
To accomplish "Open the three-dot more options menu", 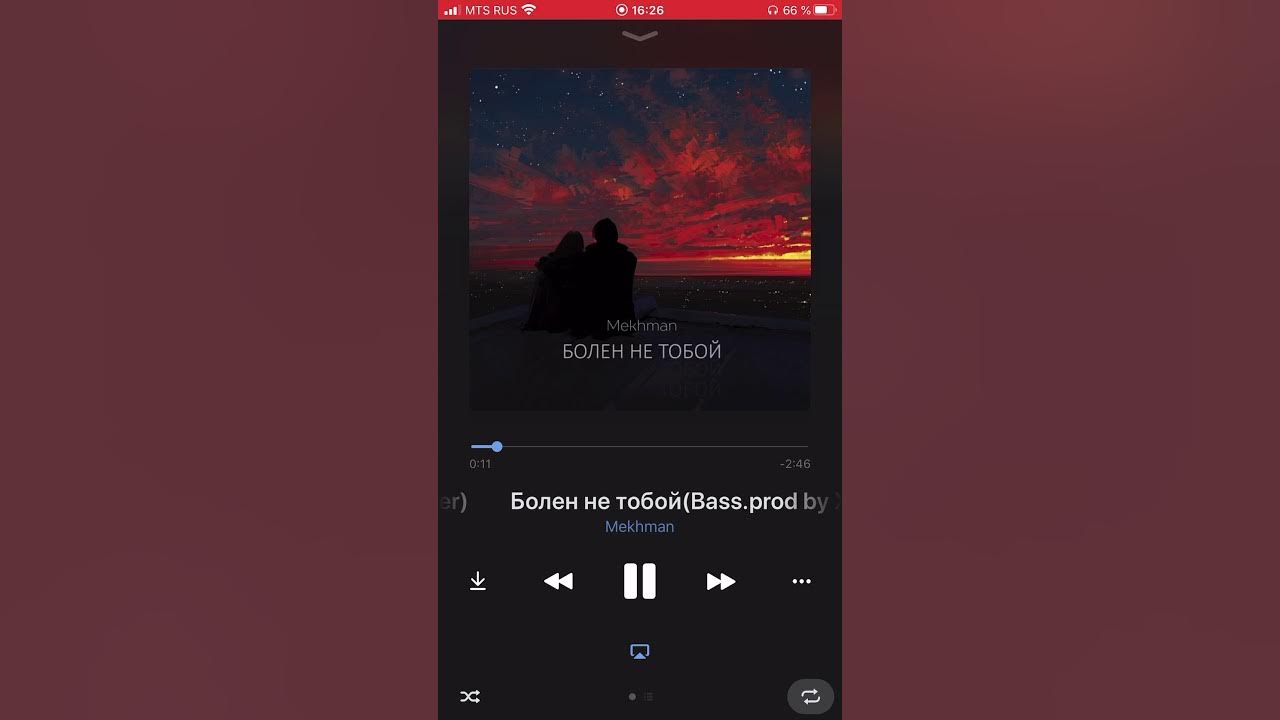I will click(802, 581).
